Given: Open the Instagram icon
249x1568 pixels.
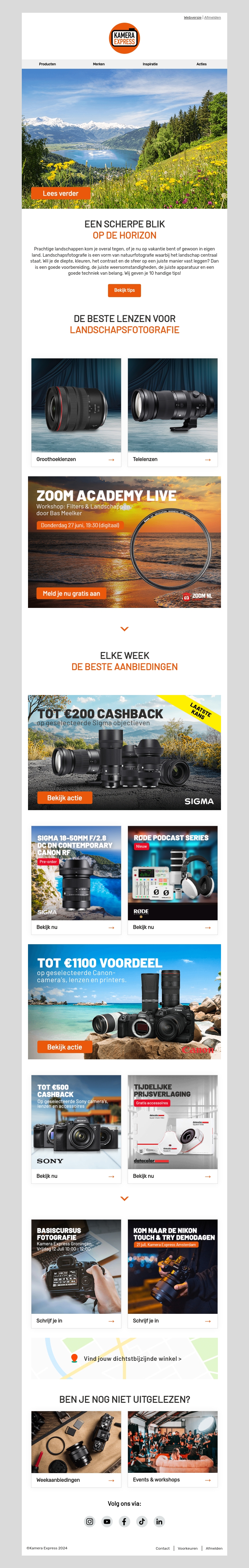Looking at the screenshot, I should click(x=90, y=1522).
